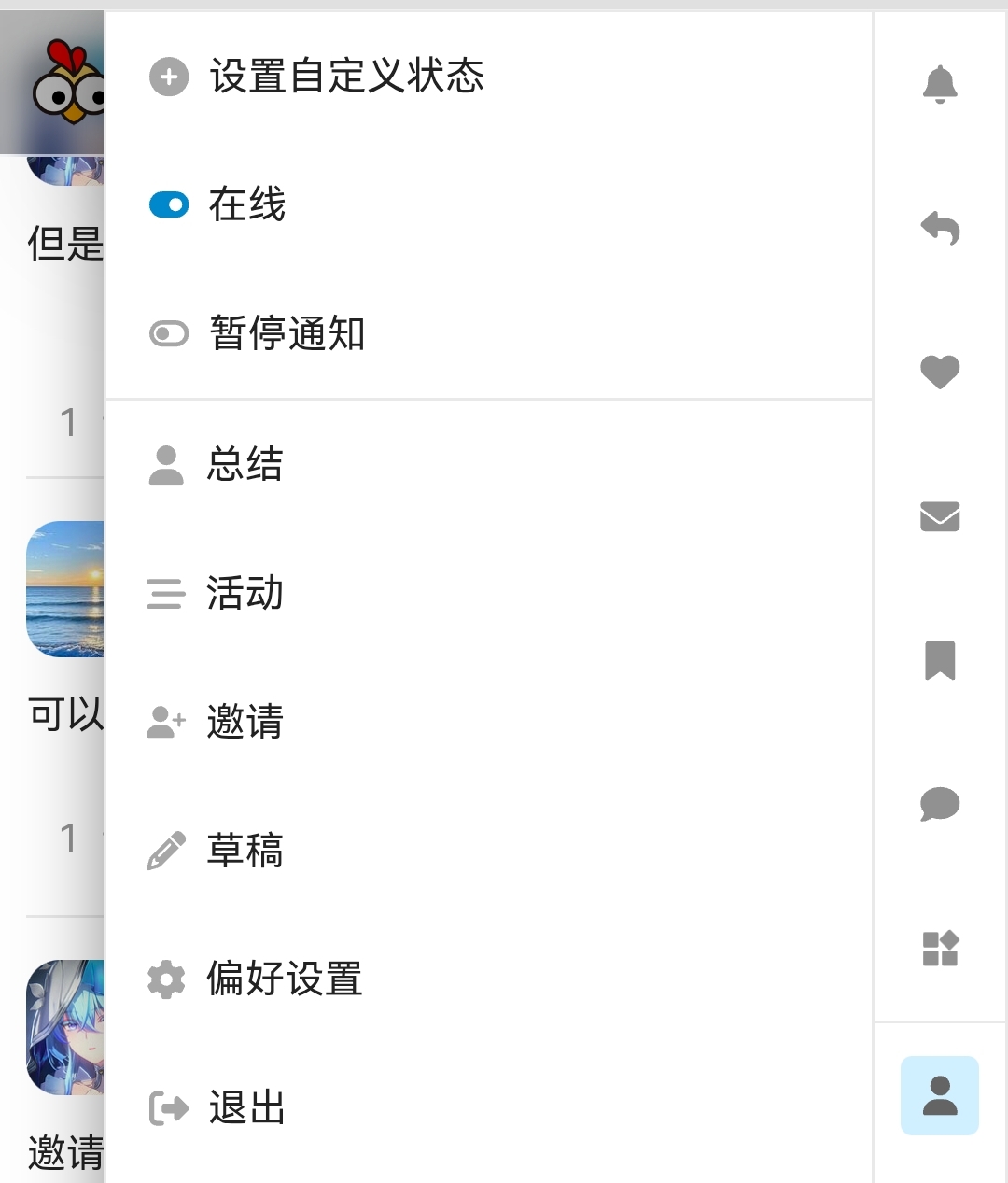The image size is (1008, 1183).
Task: Toggle the 在线 status switch
Action: [169, 204]
